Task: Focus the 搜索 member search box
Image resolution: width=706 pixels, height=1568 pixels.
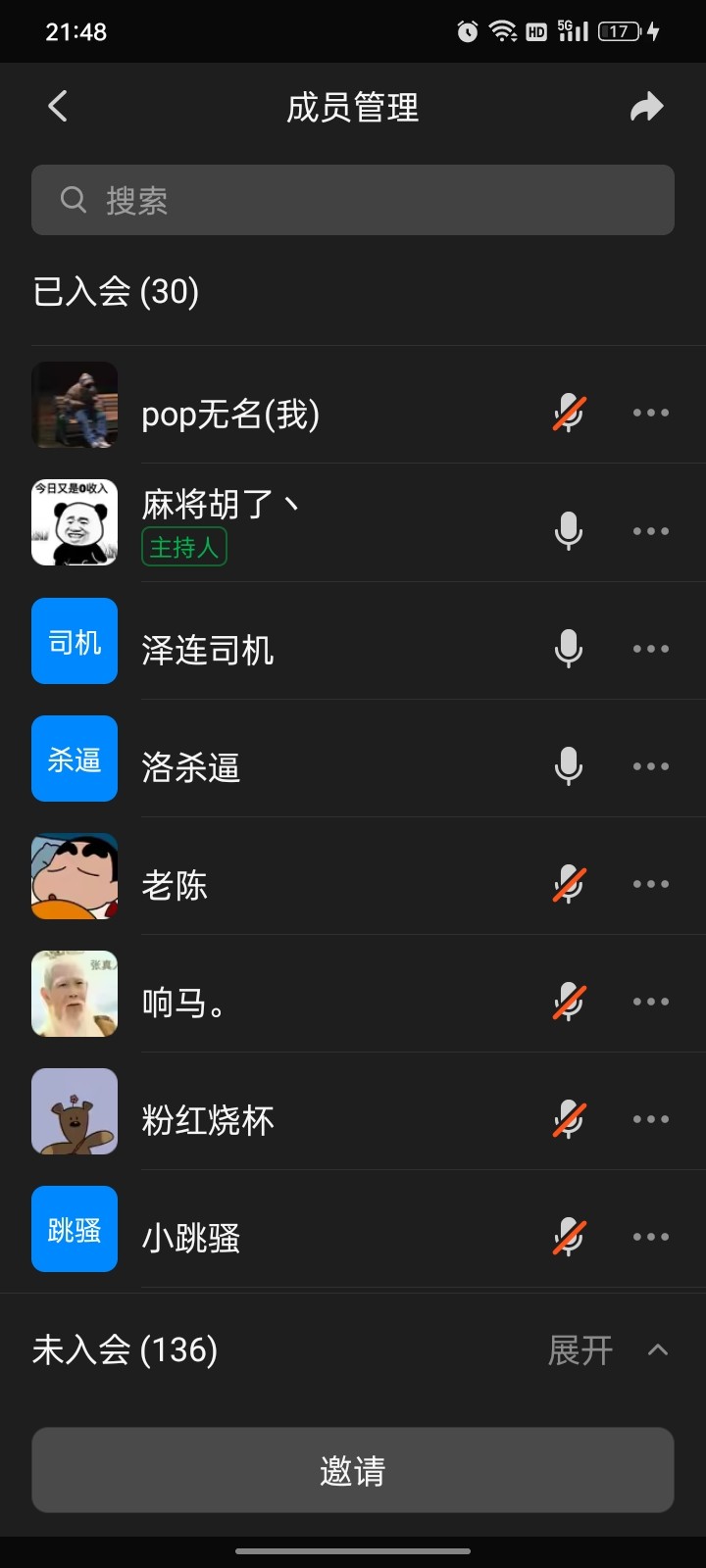Action: click(x=353, y=200)
